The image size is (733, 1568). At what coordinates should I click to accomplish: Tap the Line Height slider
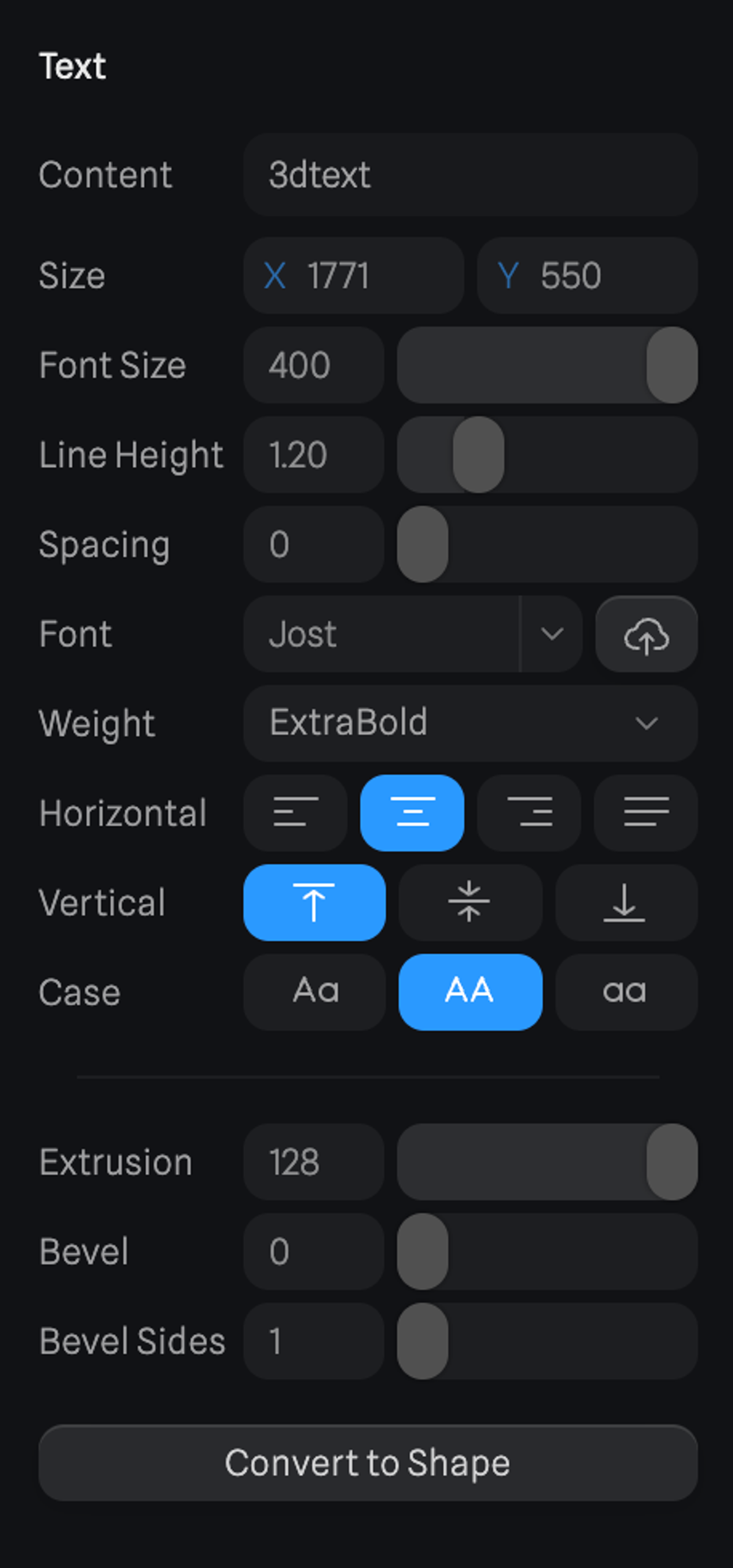click(547, 455)
